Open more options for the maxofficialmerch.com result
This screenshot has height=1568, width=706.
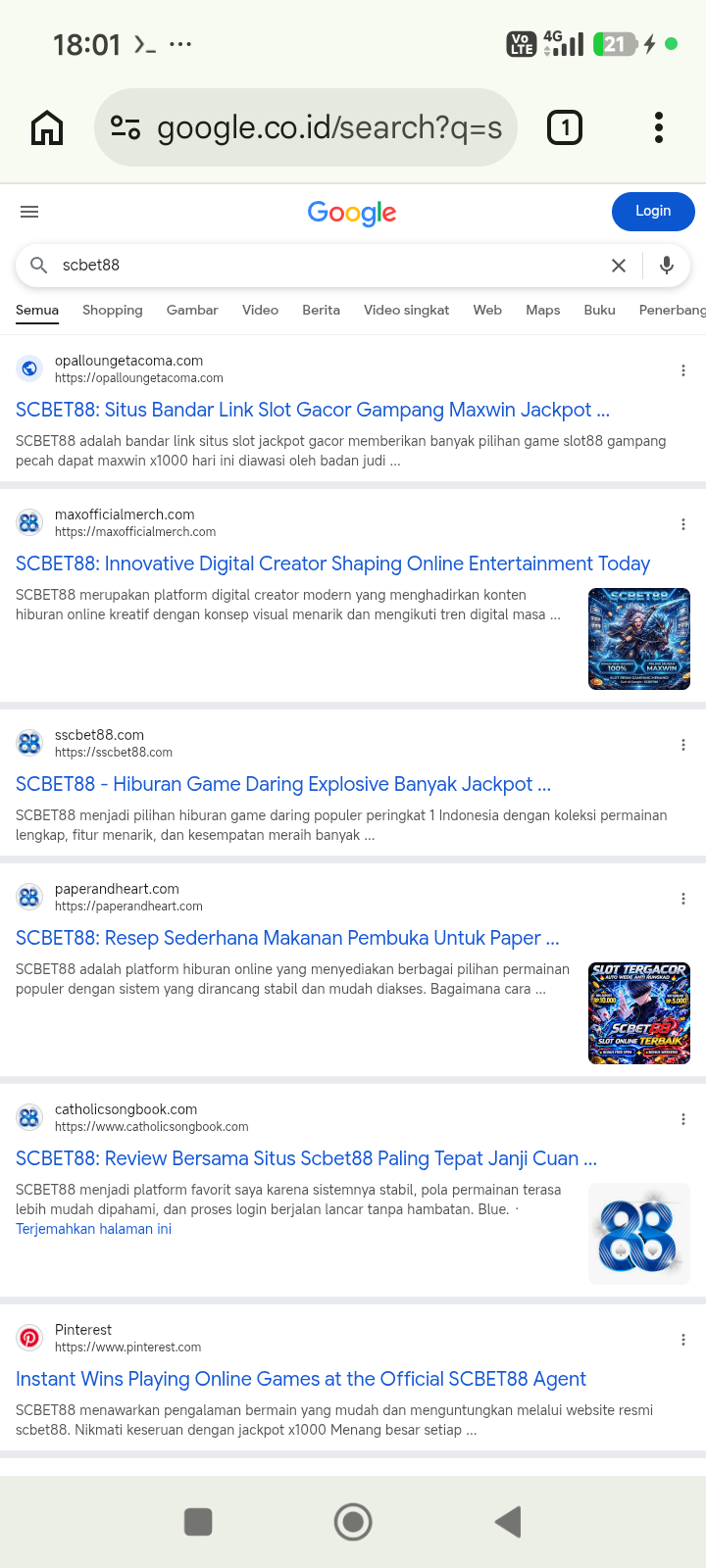coord(683,524)
